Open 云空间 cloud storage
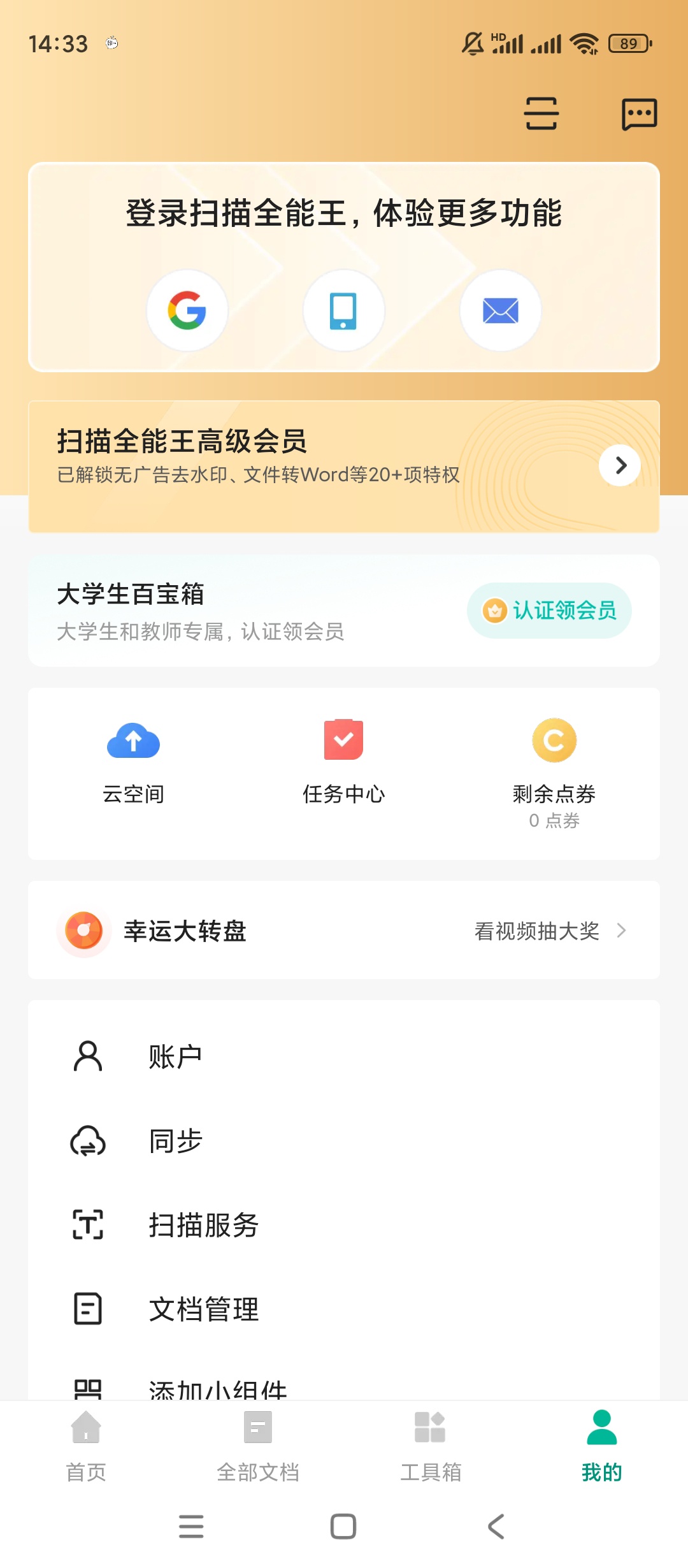Viewport: 688px width, 1568px height. [x=133, y=762]
